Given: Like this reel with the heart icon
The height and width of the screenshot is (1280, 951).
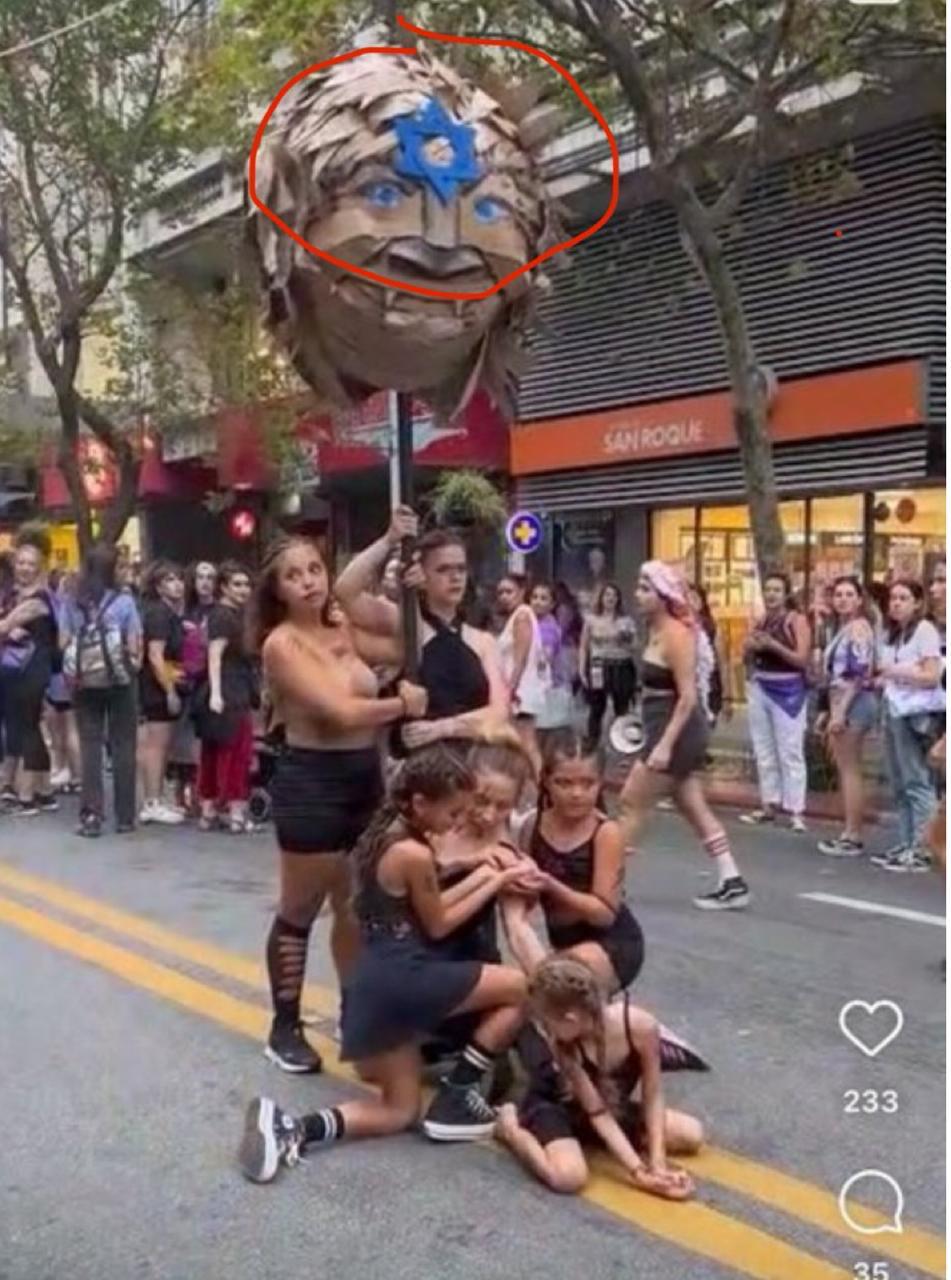Looking at the screenshot, I should coord(870,1027).
